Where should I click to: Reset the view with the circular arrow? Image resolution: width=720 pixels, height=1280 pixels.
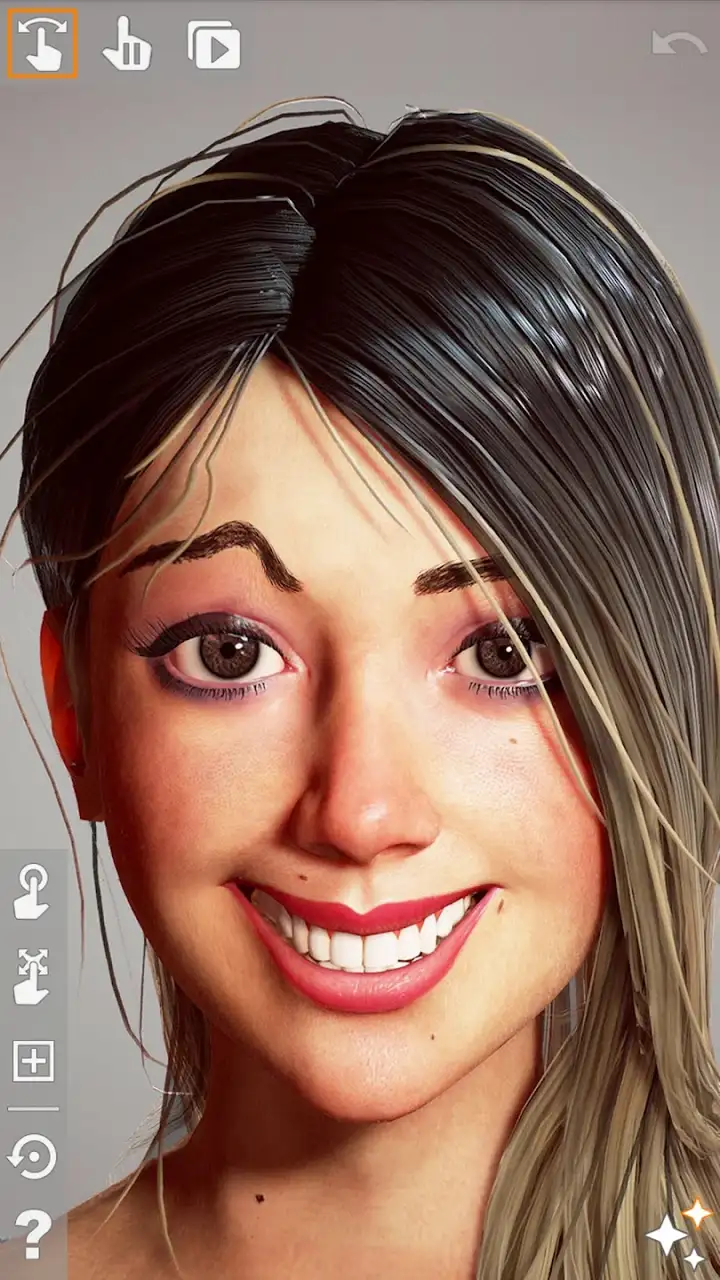(32, 1157)
